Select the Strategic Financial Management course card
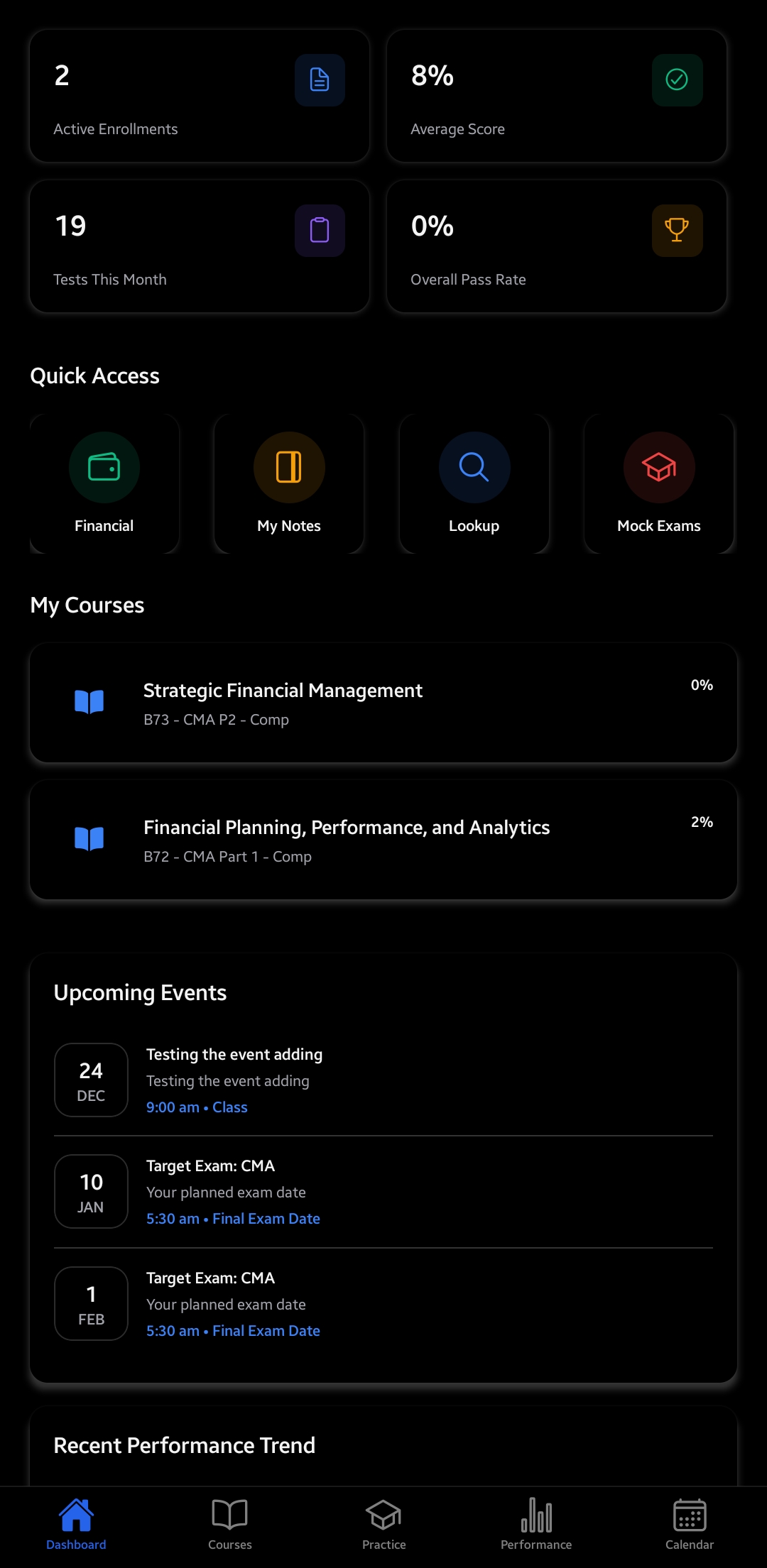This screenshot has width=767, height=1568. (x=383, y=701)
